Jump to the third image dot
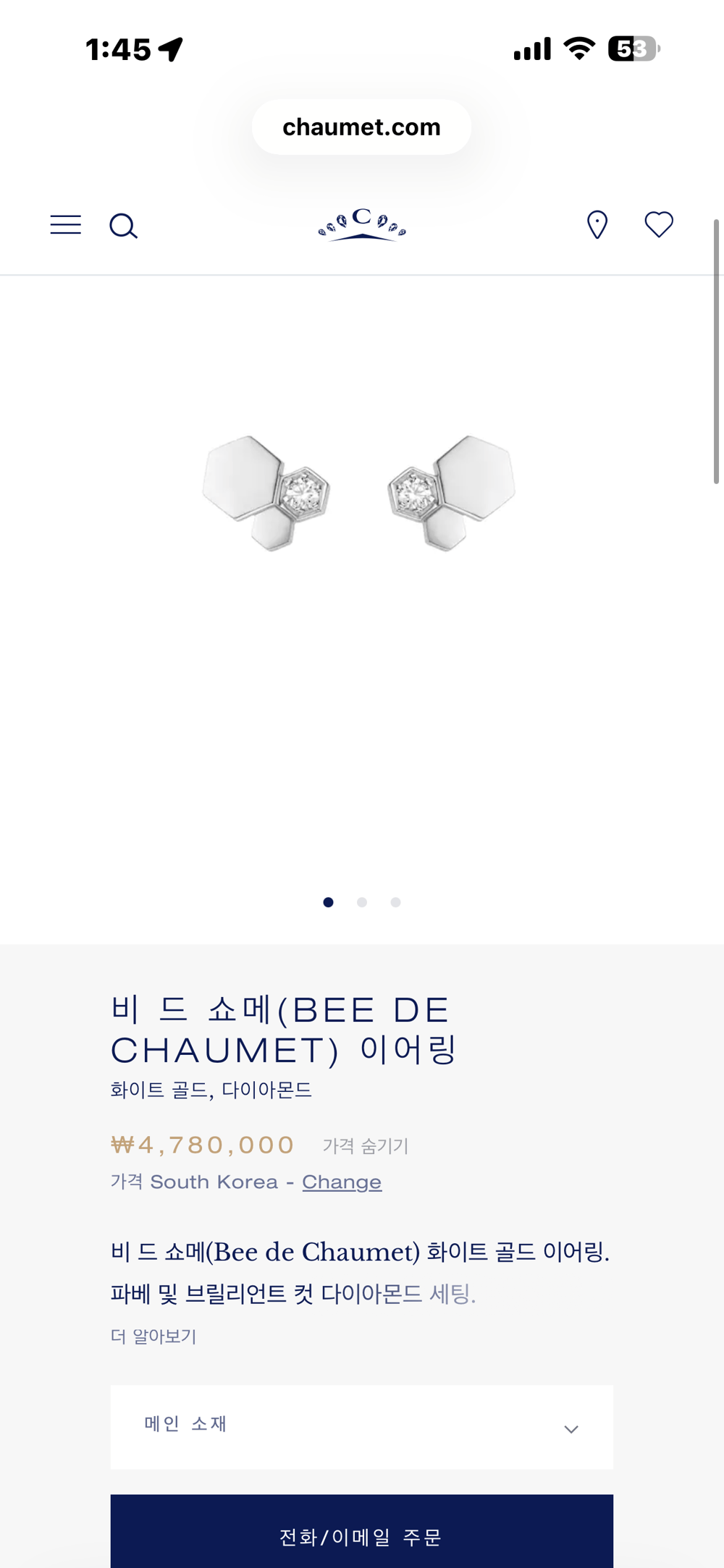 click(395, 902)
